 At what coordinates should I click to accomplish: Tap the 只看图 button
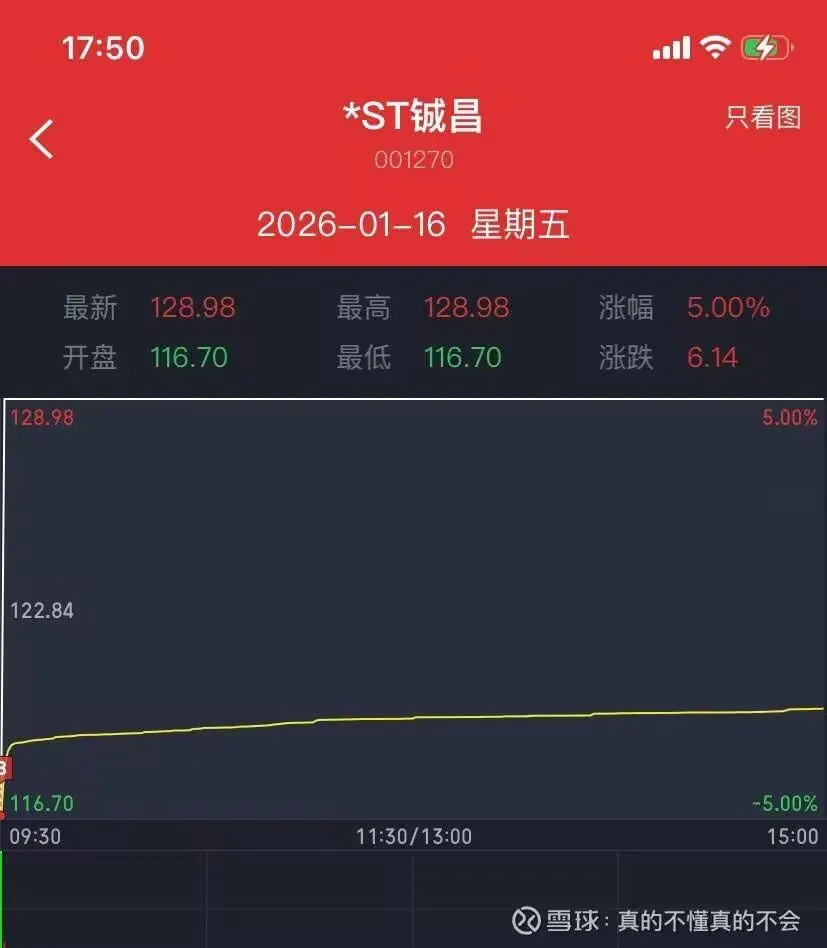(x=763, y=117)
